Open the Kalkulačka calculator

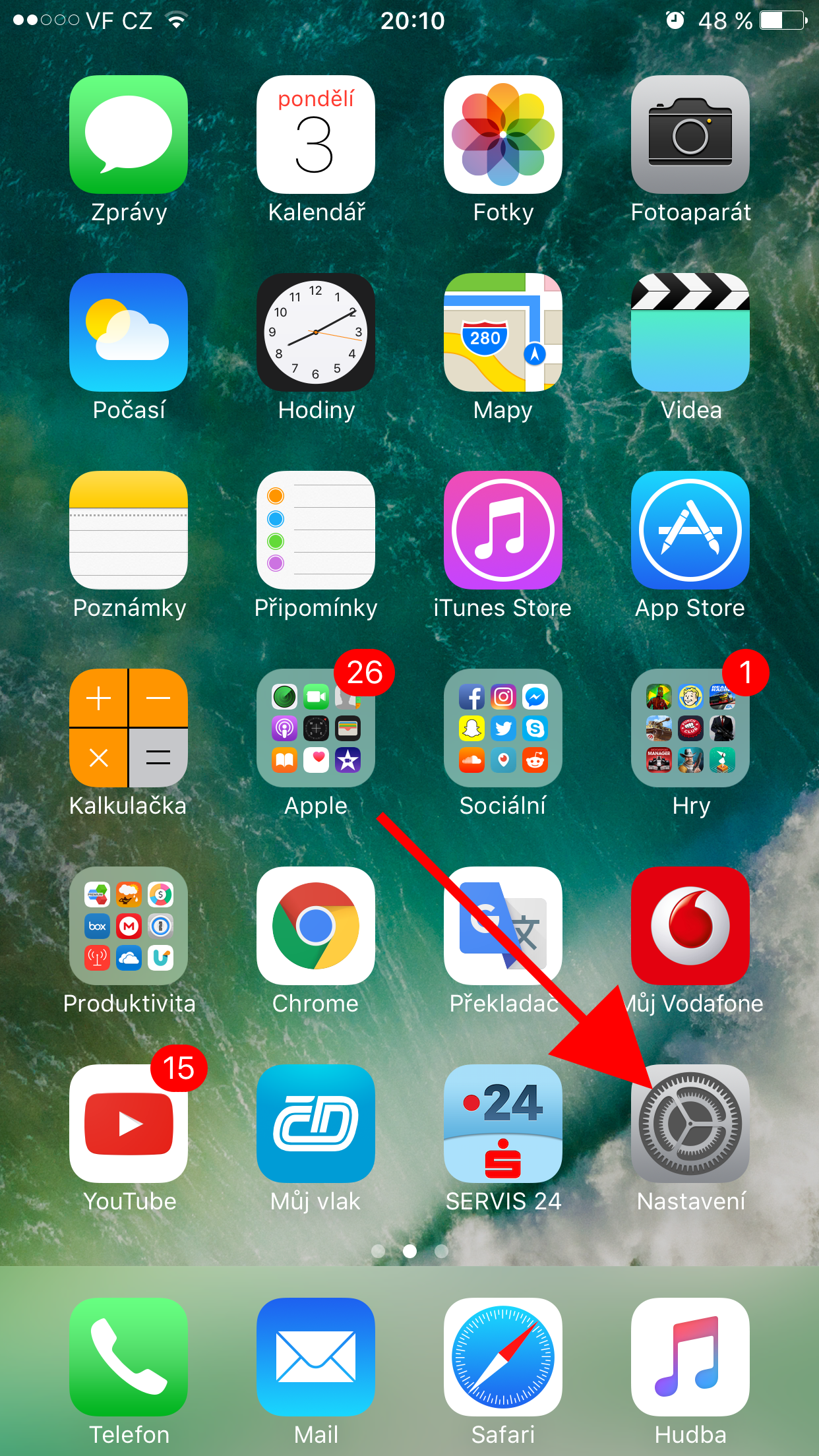coord(129,728)
